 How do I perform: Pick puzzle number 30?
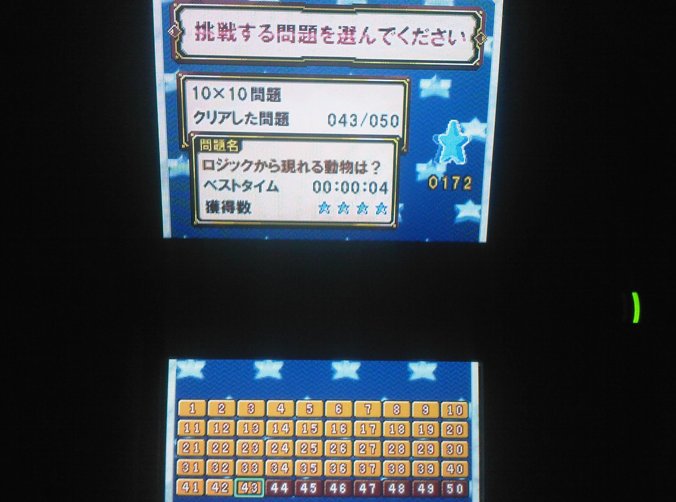coord(454,449)
